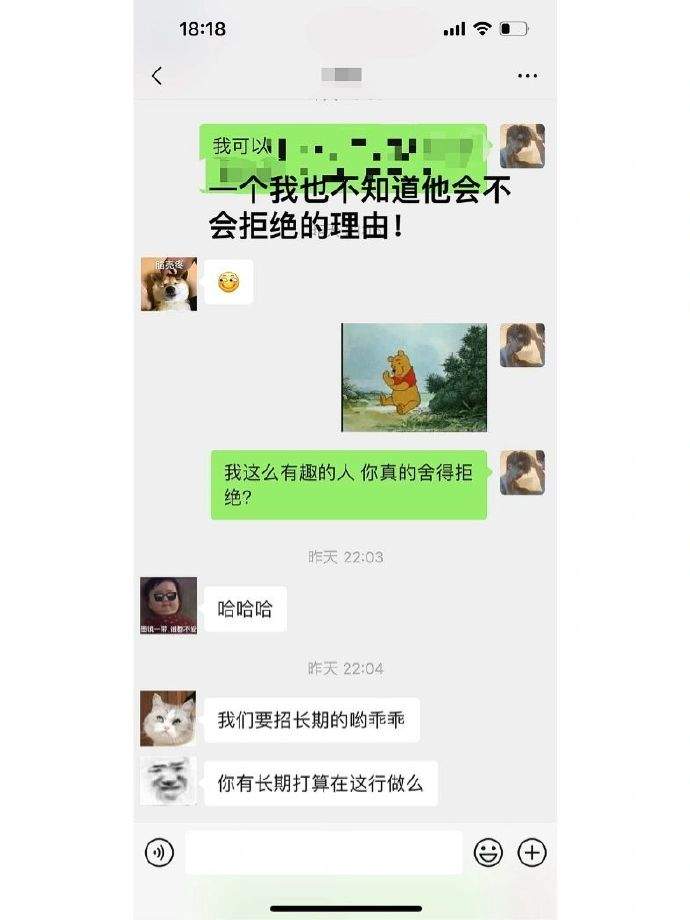Focus the message text field
This screenshot has height=920, width=690.
point(323,852)
